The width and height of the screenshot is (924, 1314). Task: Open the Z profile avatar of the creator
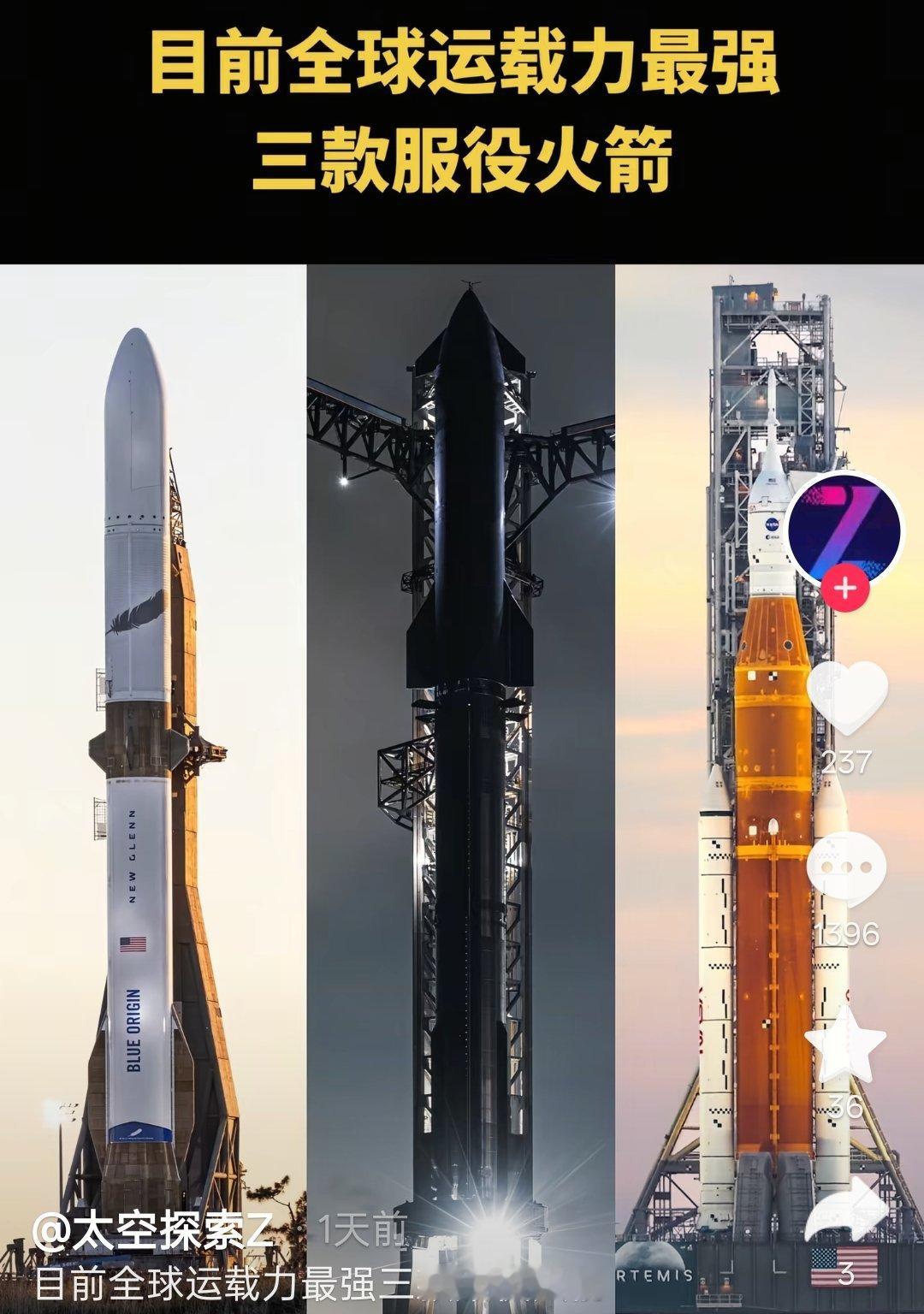[x=844, y=525]
